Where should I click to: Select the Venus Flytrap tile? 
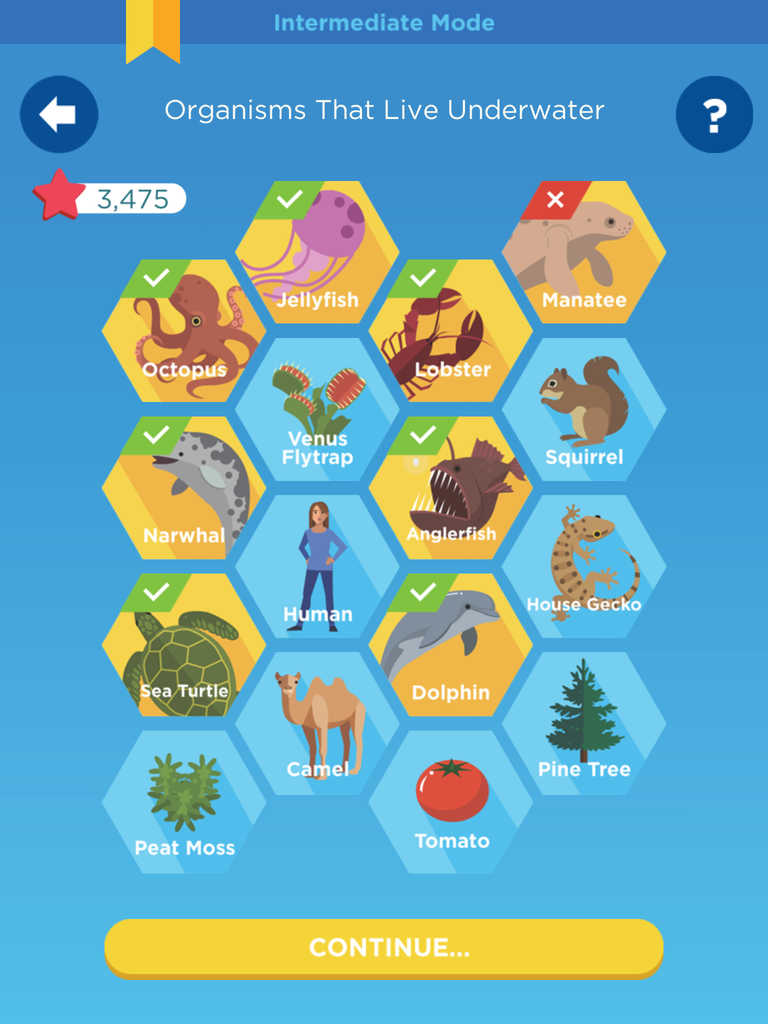[318, 410]
